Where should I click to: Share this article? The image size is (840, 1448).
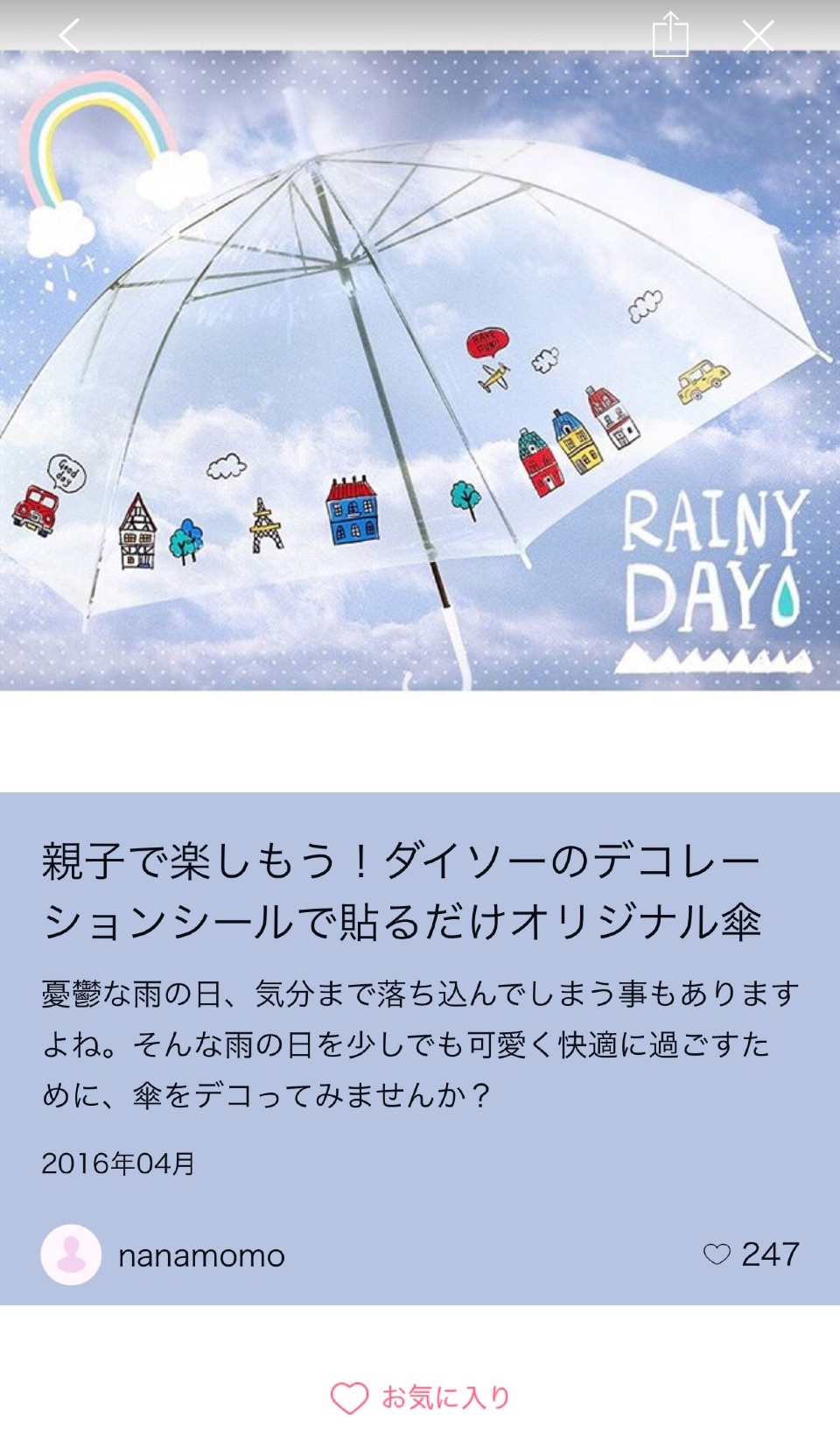pyautogui.click(x=670, y=36)
